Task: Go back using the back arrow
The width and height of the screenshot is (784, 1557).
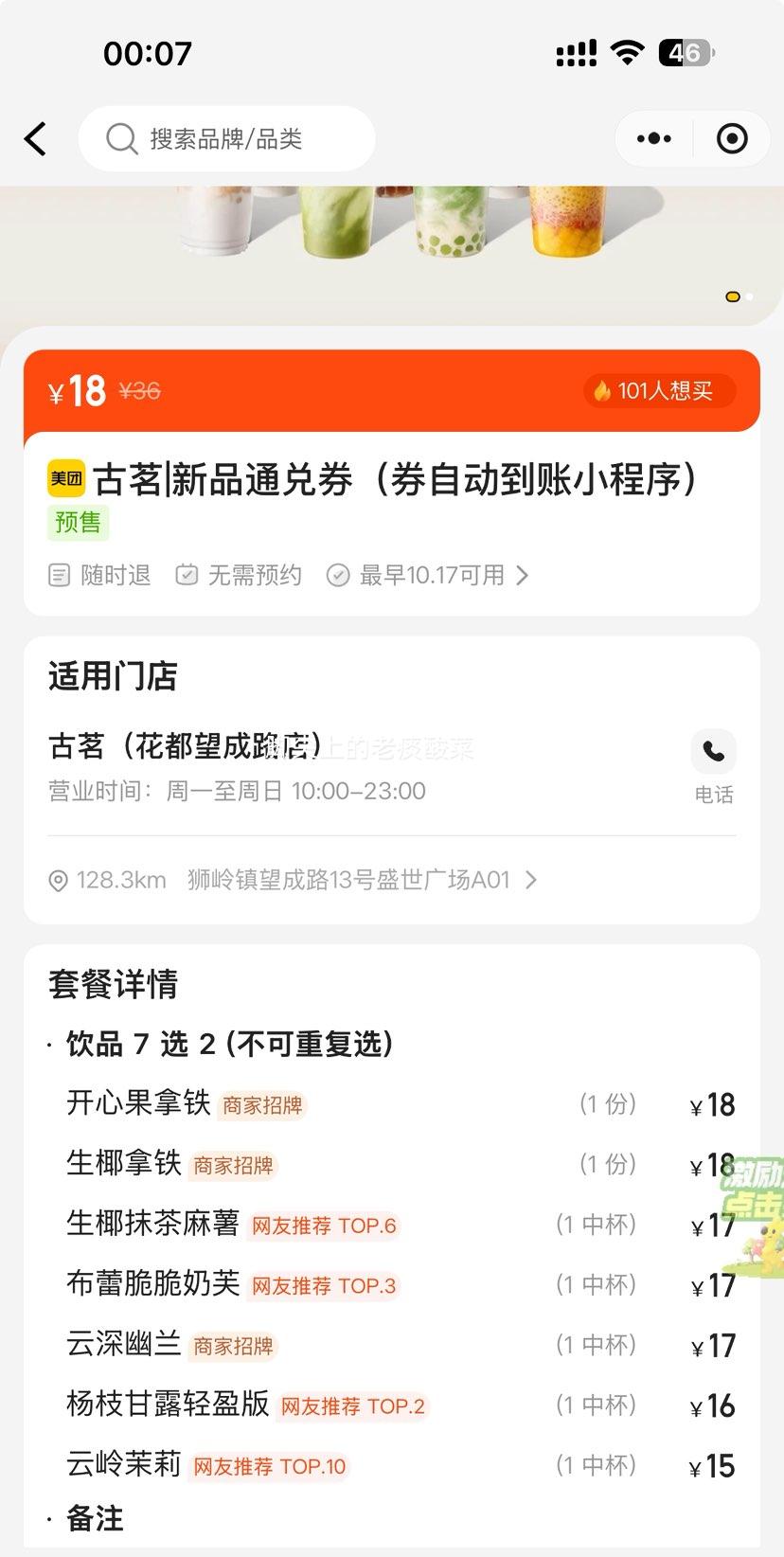Action: click(x=36, y=139)
